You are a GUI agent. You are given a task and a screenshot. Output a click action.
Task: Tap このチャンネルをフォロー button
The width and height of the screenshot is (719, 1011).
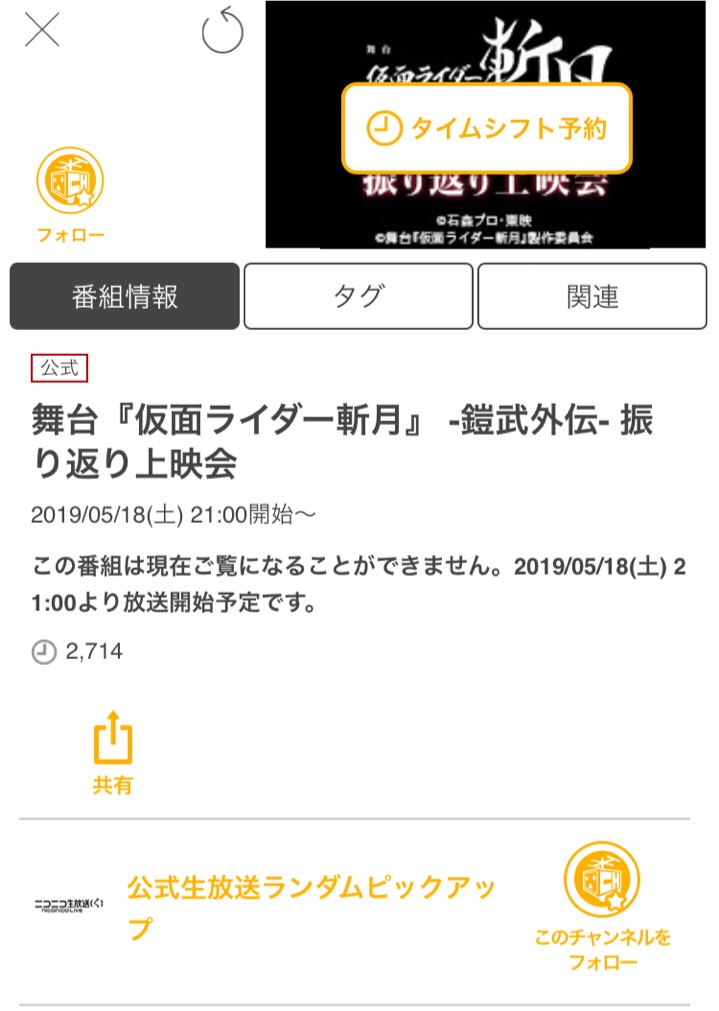coord(603,907)
